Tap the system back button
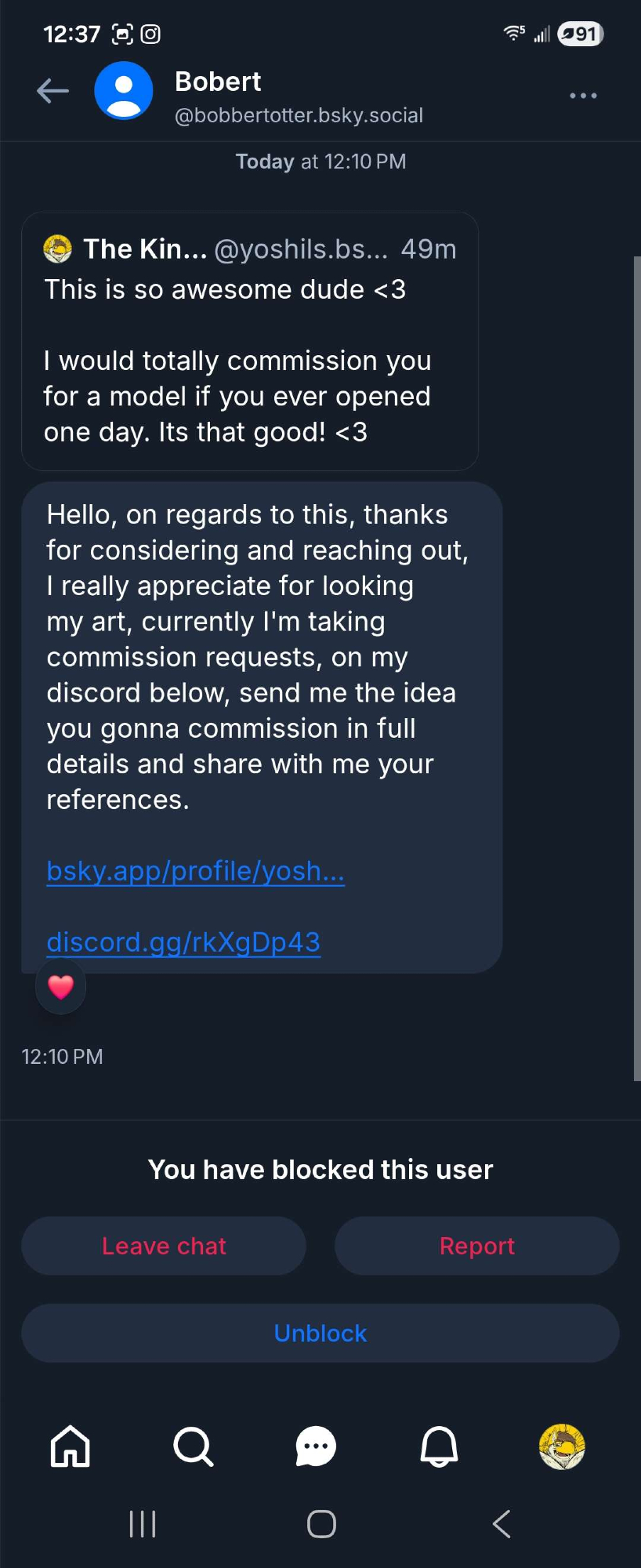 tap(501, 1524)
